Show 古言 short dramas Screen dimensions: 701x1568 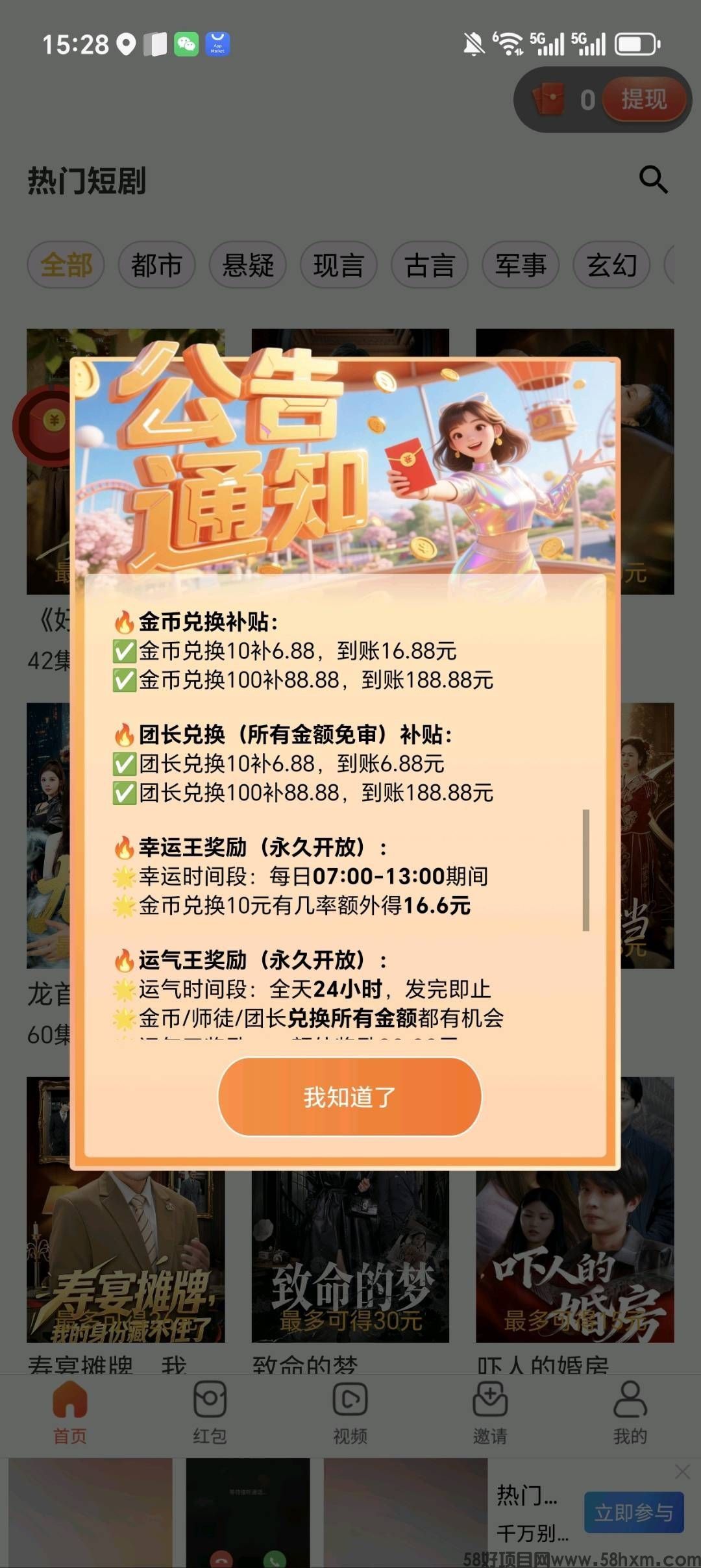click(x=429, y=265)
